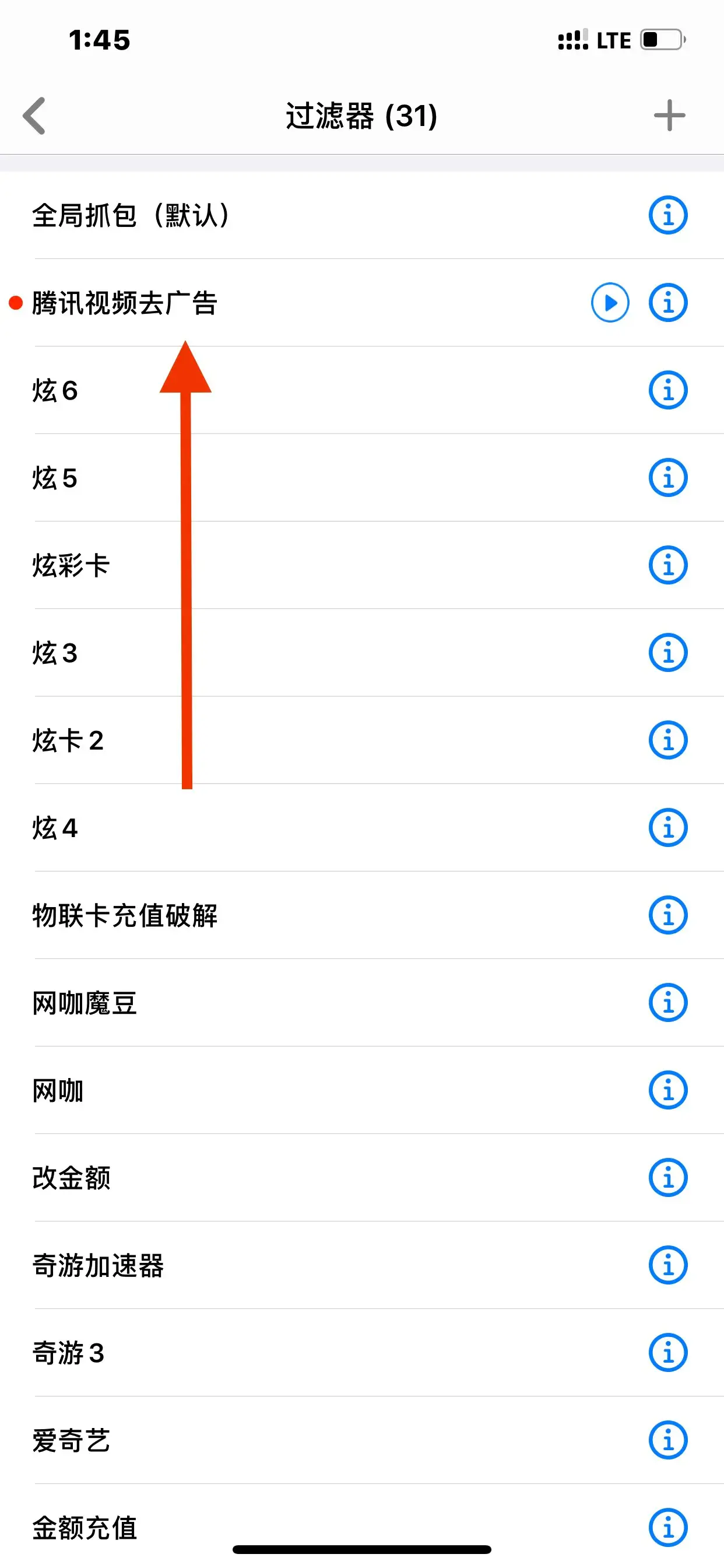Open info for 改金额

click(667, 1177)
